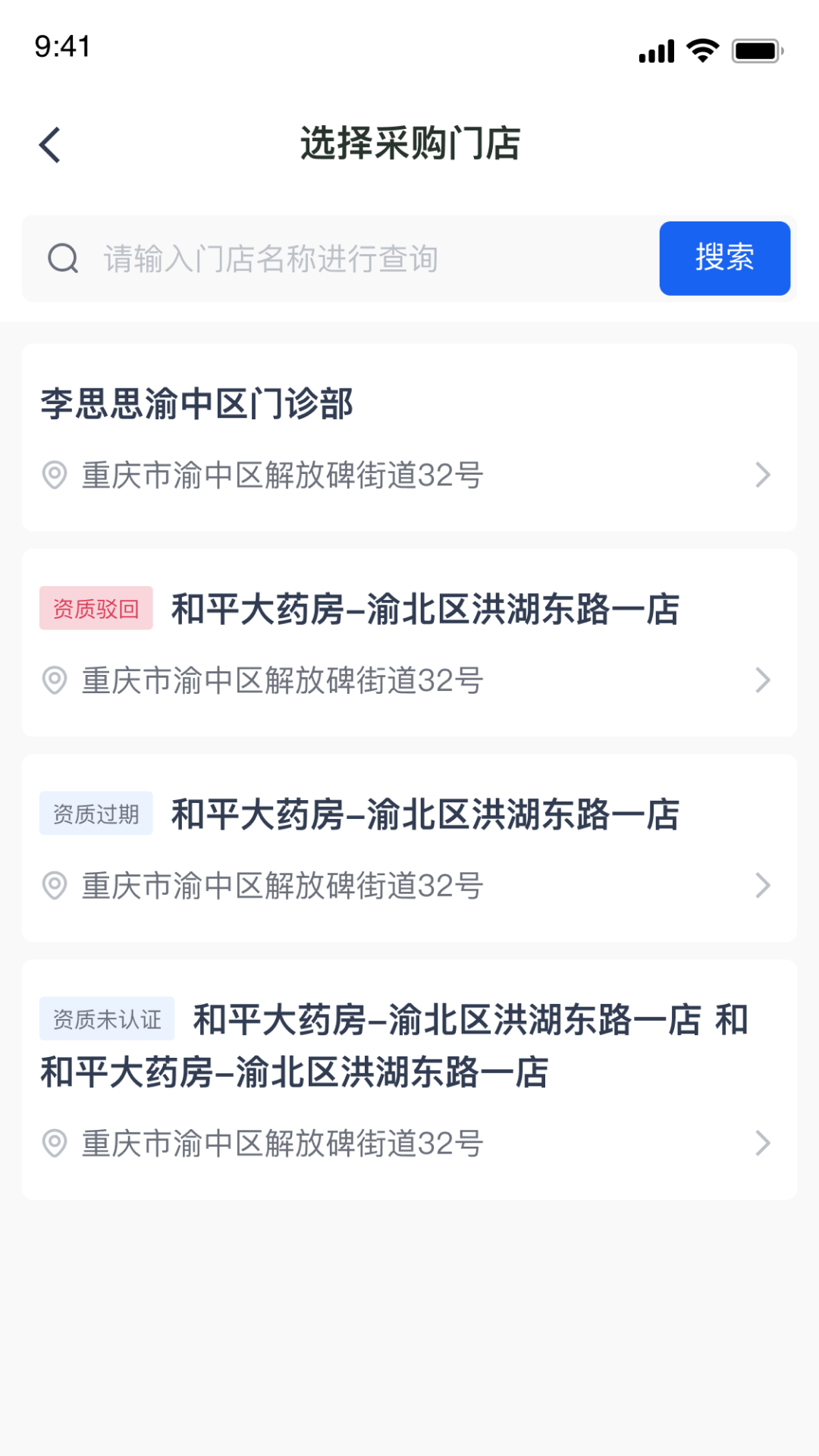This screenshot has width=819, height=1456.
Task: Click the 资质过期 status tag
Action: (x=95, y=811)
